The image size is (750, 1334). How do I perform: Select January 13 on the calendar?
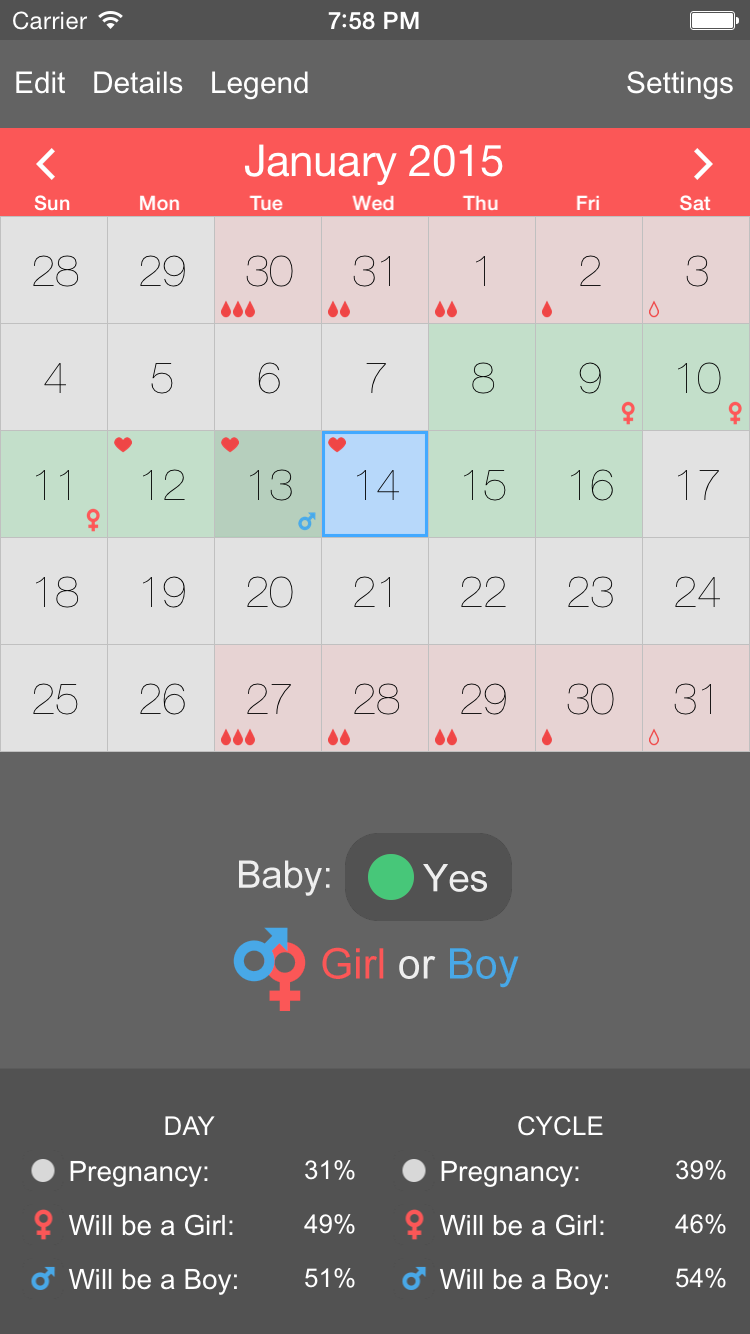pos(268,484)
